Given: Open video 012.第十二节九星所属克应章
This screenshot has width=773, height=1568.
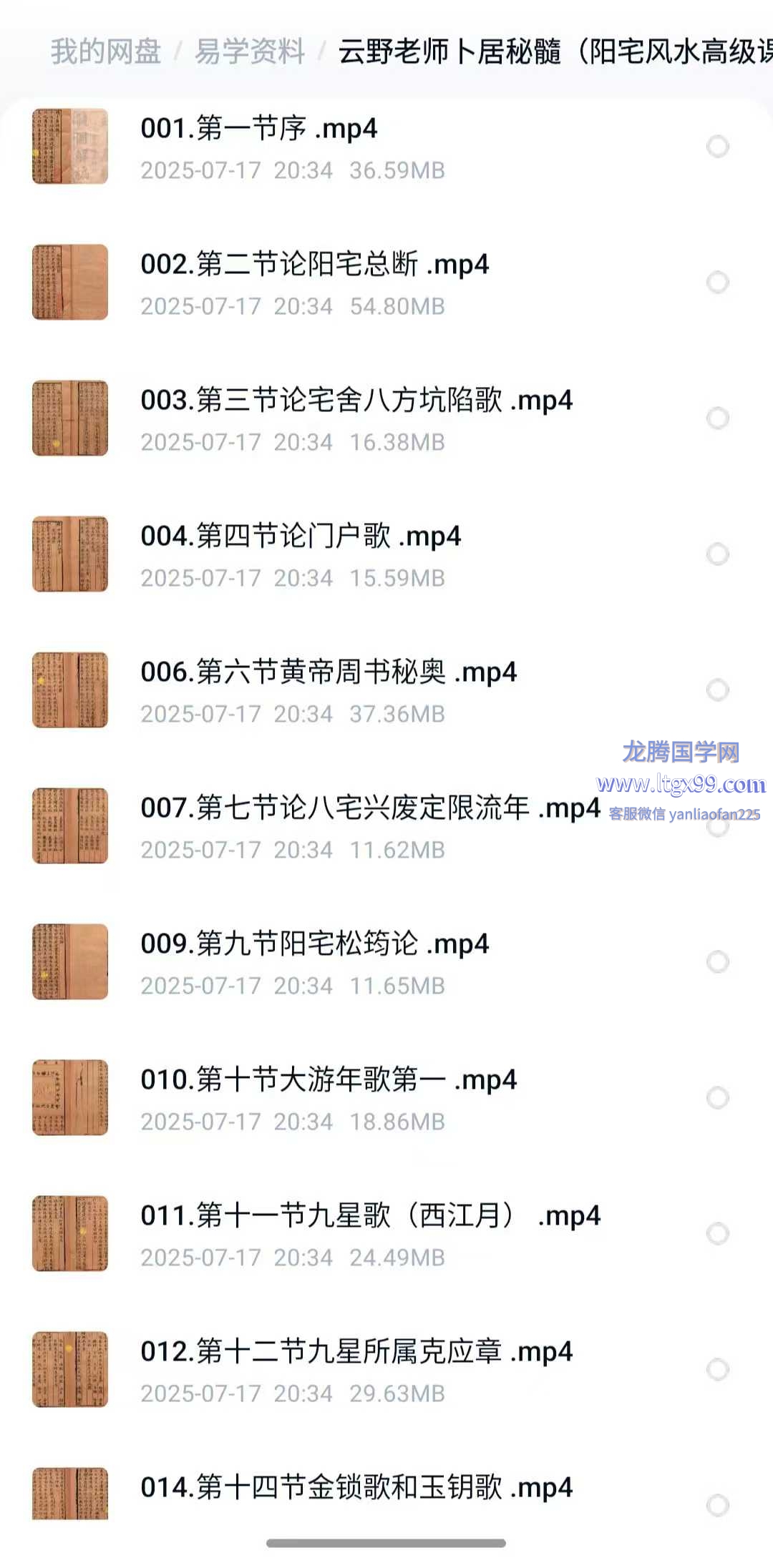Looking at the screenshot, I should click(x=356, y=1352).
